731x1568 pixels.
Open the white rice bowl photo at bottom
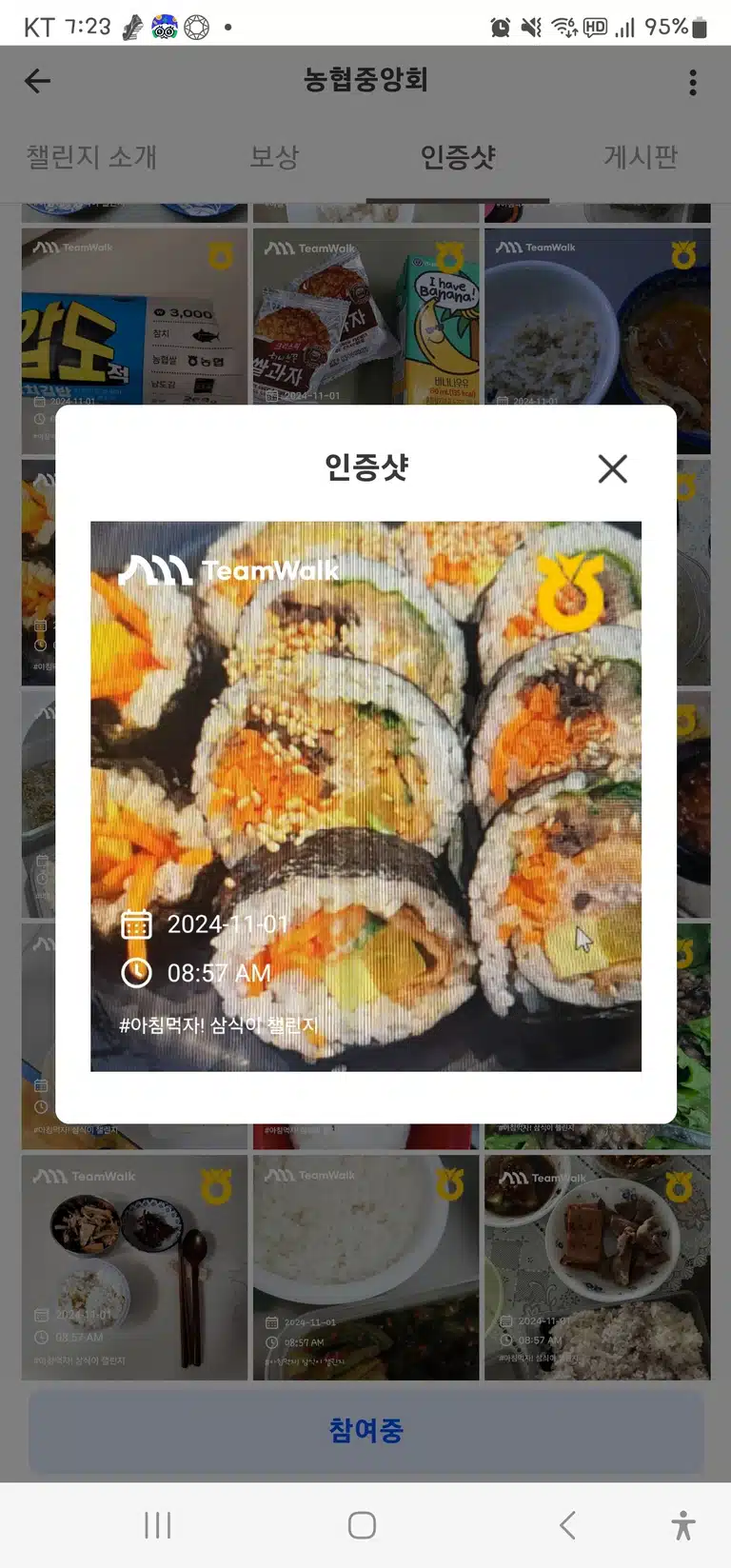point(365,1267)
